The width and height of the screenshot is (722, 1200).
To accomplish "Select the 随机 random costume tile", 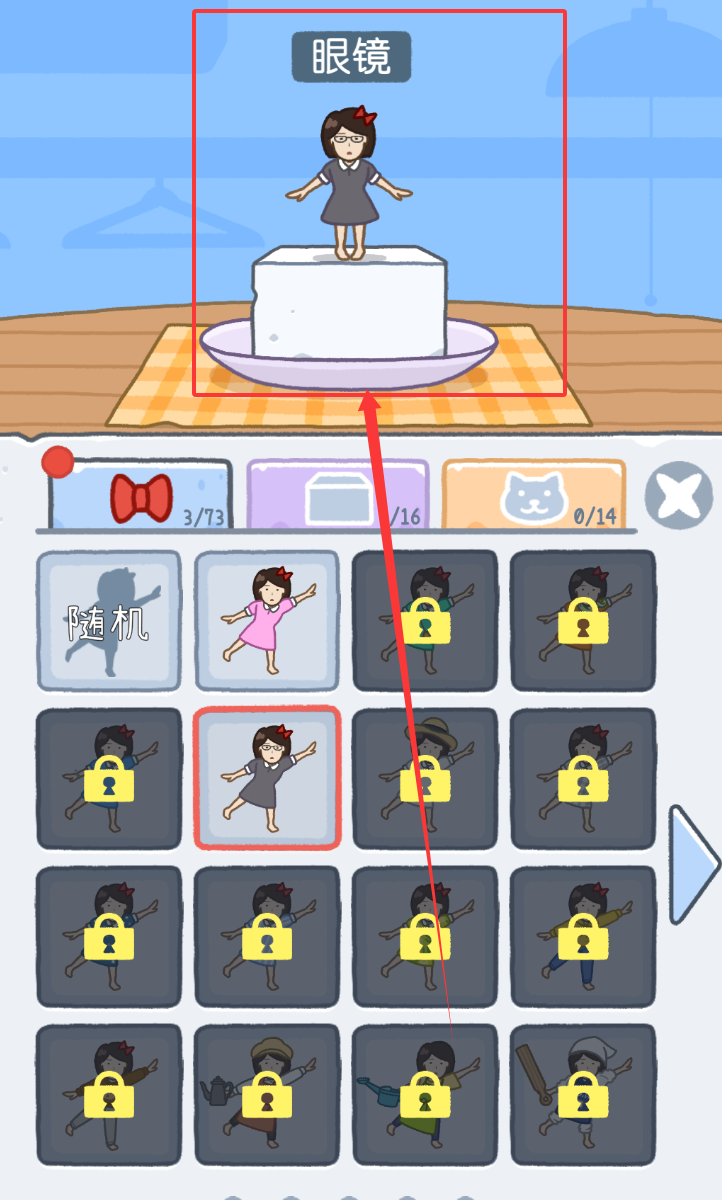I will (109, 621).
